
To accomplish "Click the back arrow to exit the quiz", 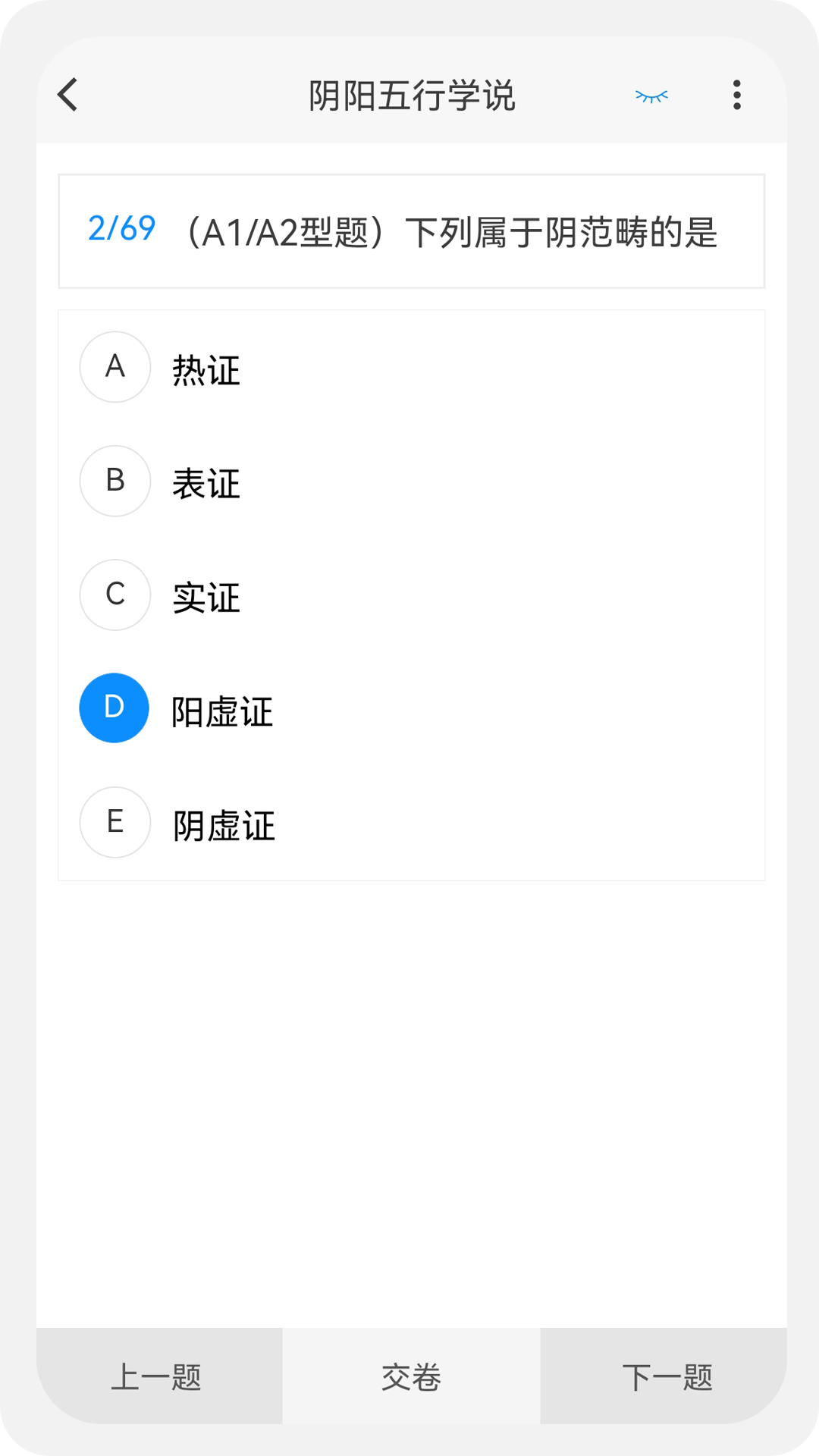I will point(67,94).
